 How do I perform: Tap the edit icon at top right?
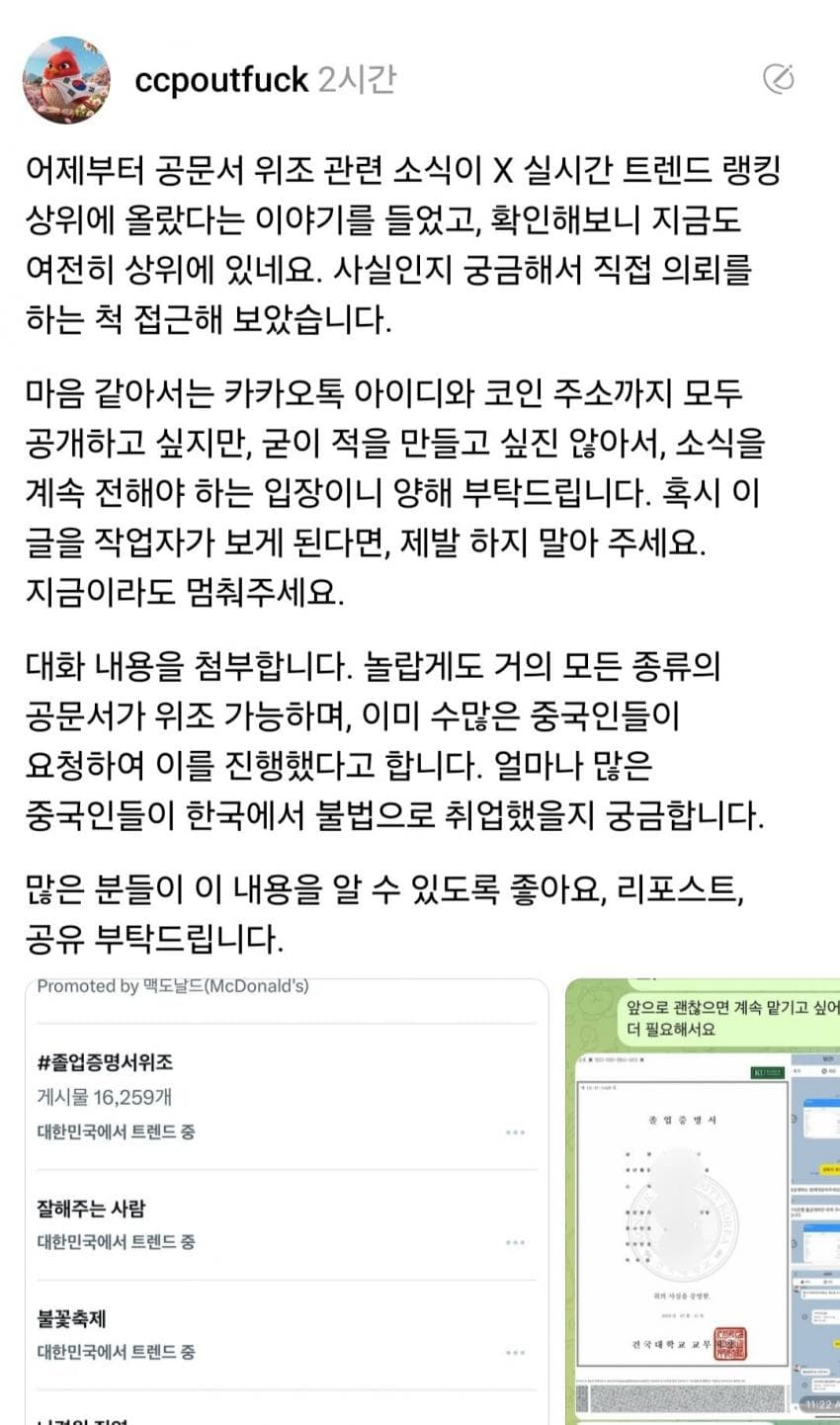coord(779,79)
